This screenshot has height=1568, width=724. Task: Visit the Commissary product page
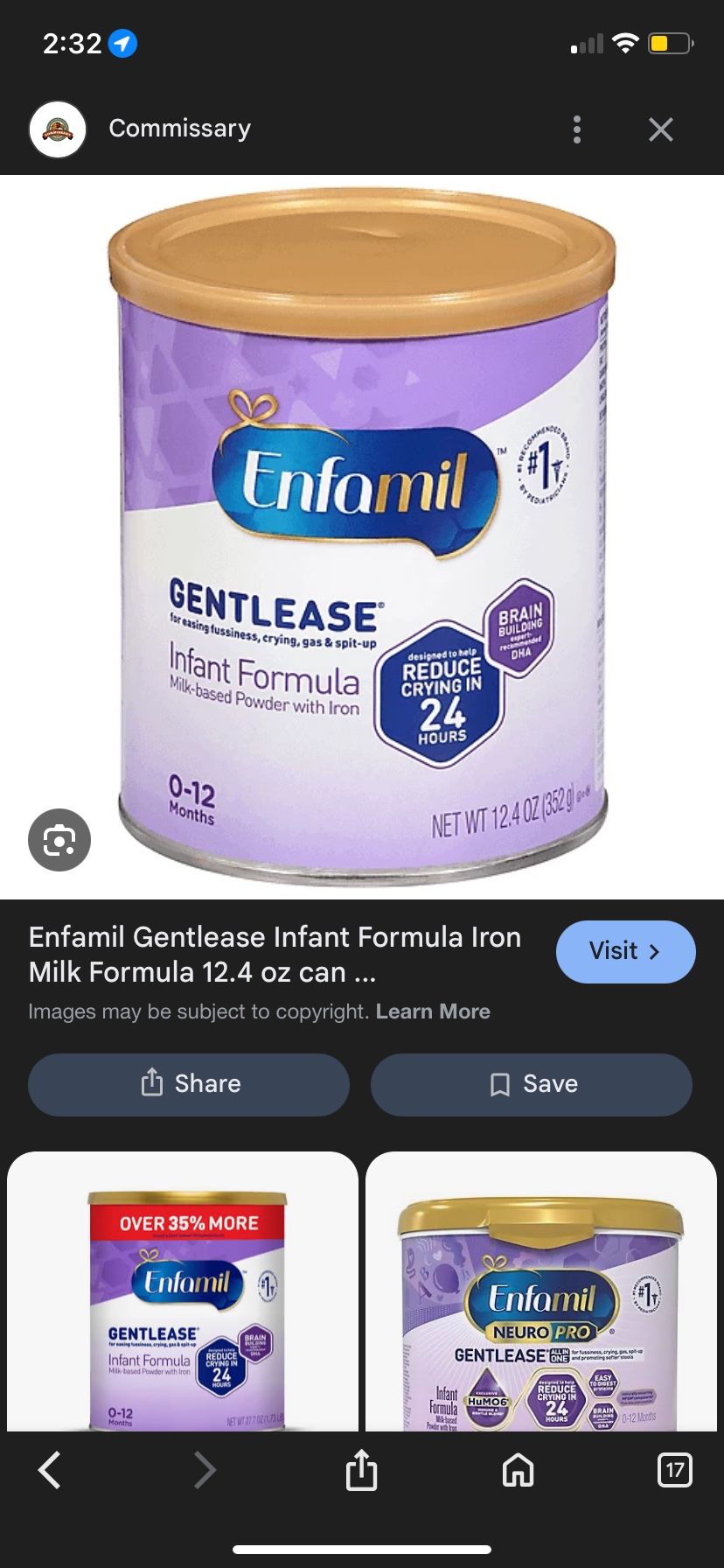click(x=625, y=951)
